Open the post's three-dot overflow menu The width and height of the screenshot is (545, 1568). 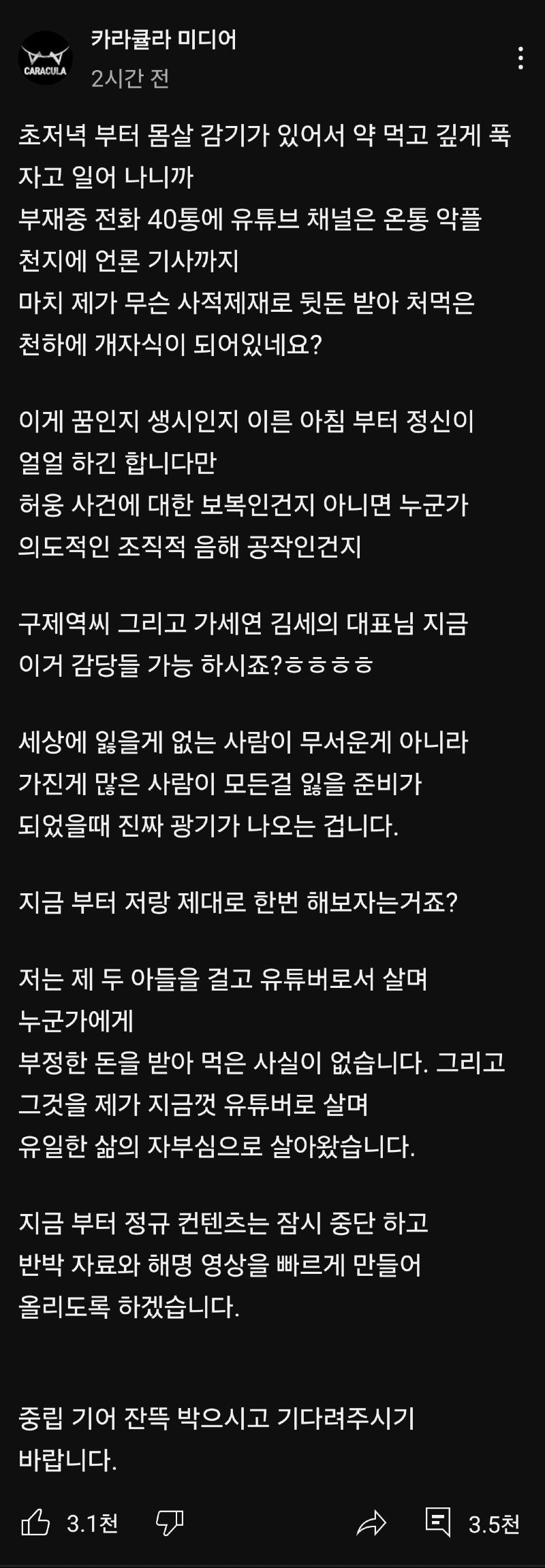pyautogui.click(x=520, y=59)
